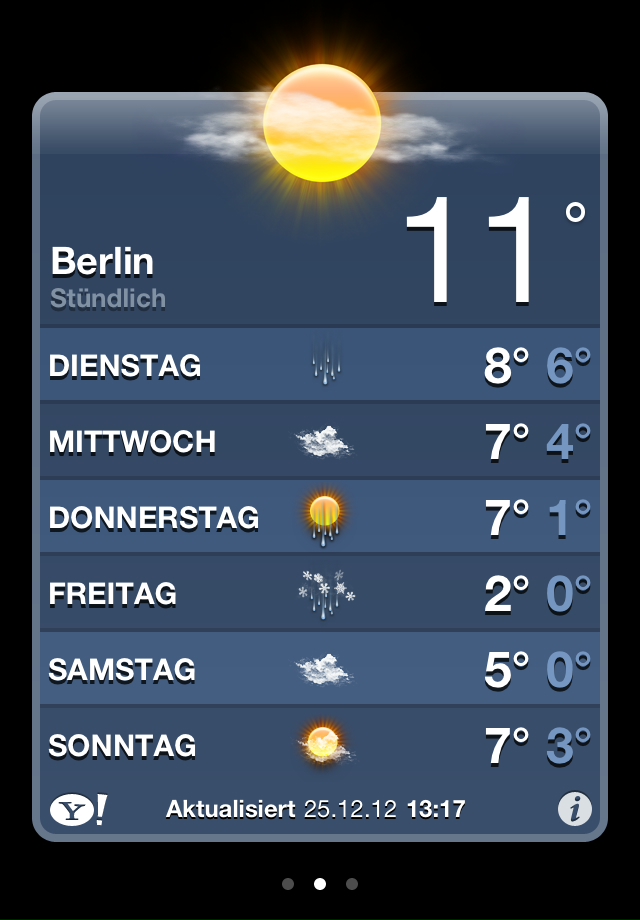Tap the page indicator dots
This screenshot has width=640, height=920.
point(320,884)
